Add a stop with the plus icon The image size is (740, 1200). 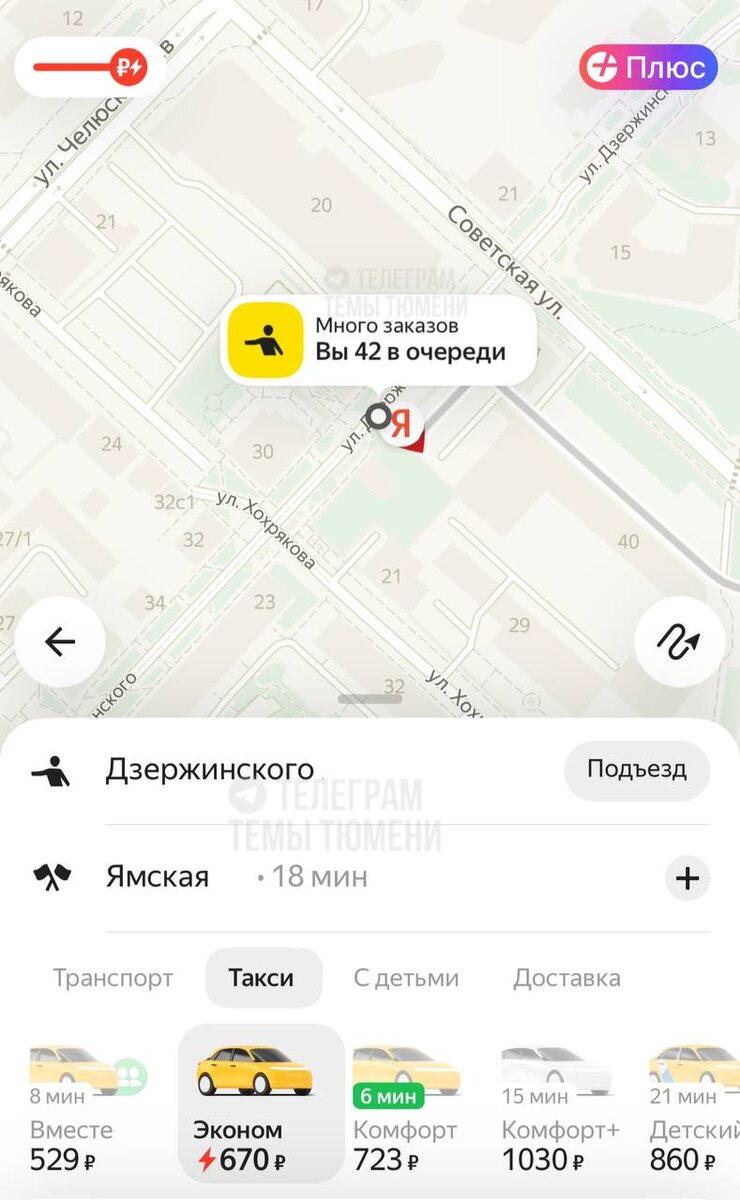(687, 879)
